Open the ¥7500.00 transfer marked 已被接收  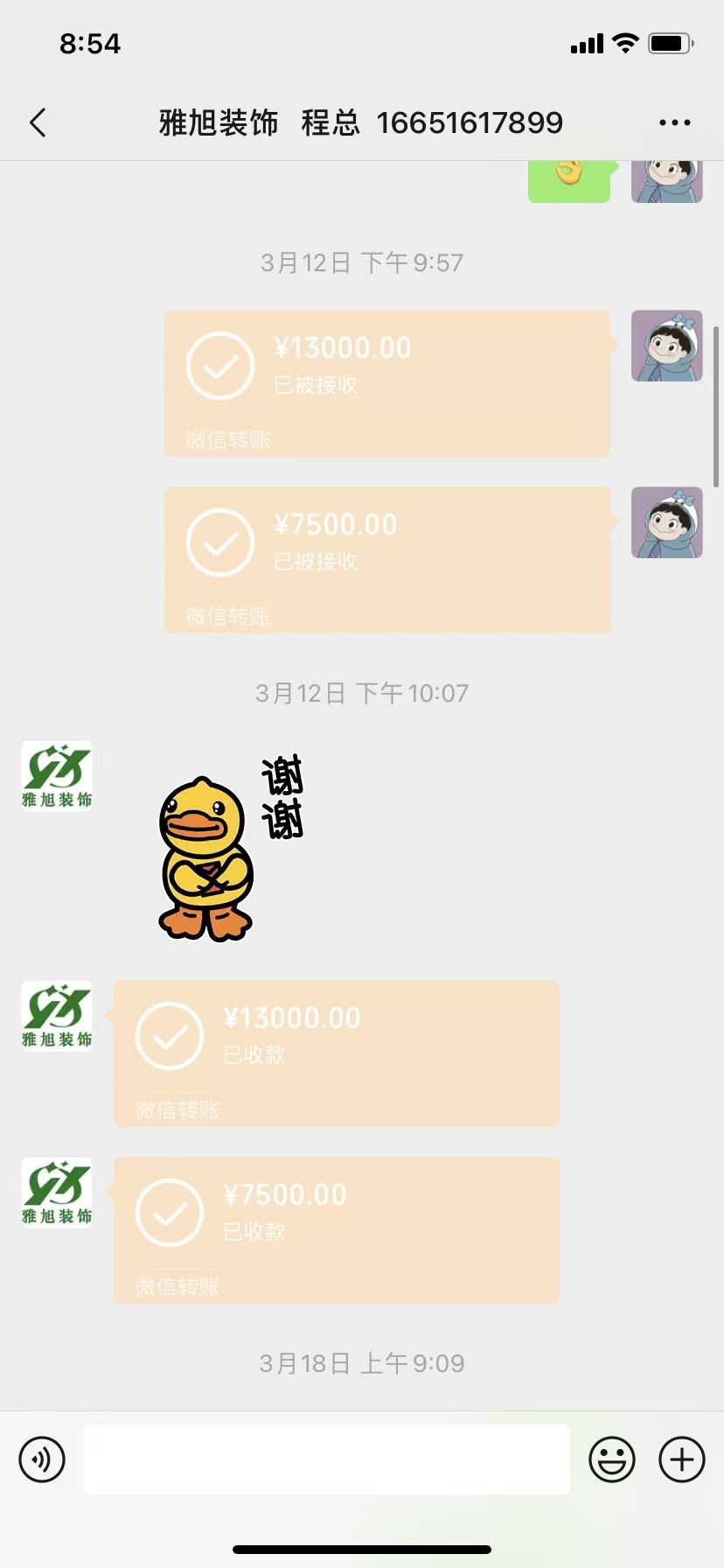point(386,560)
